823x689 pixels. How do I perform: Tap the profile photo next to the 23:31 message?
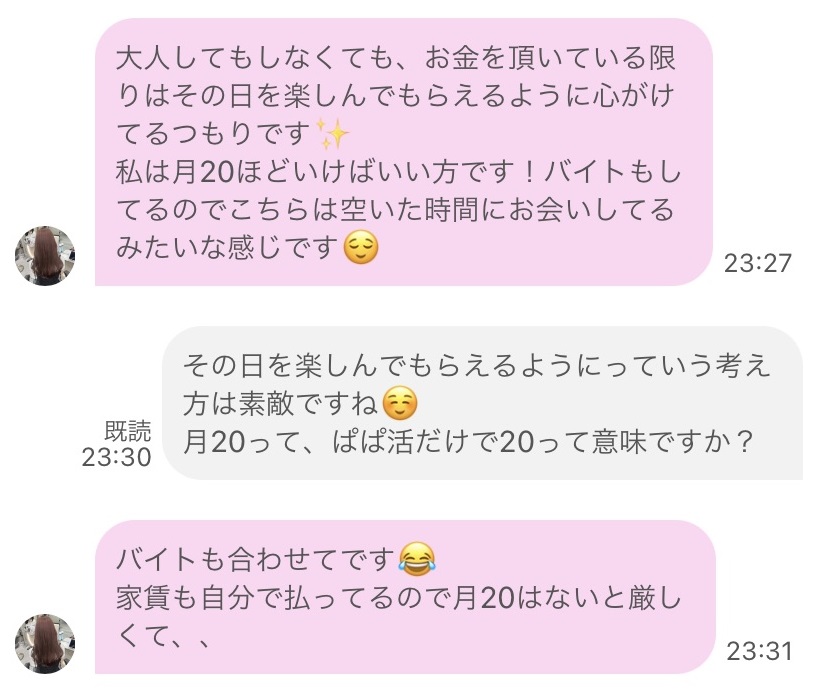45,643
